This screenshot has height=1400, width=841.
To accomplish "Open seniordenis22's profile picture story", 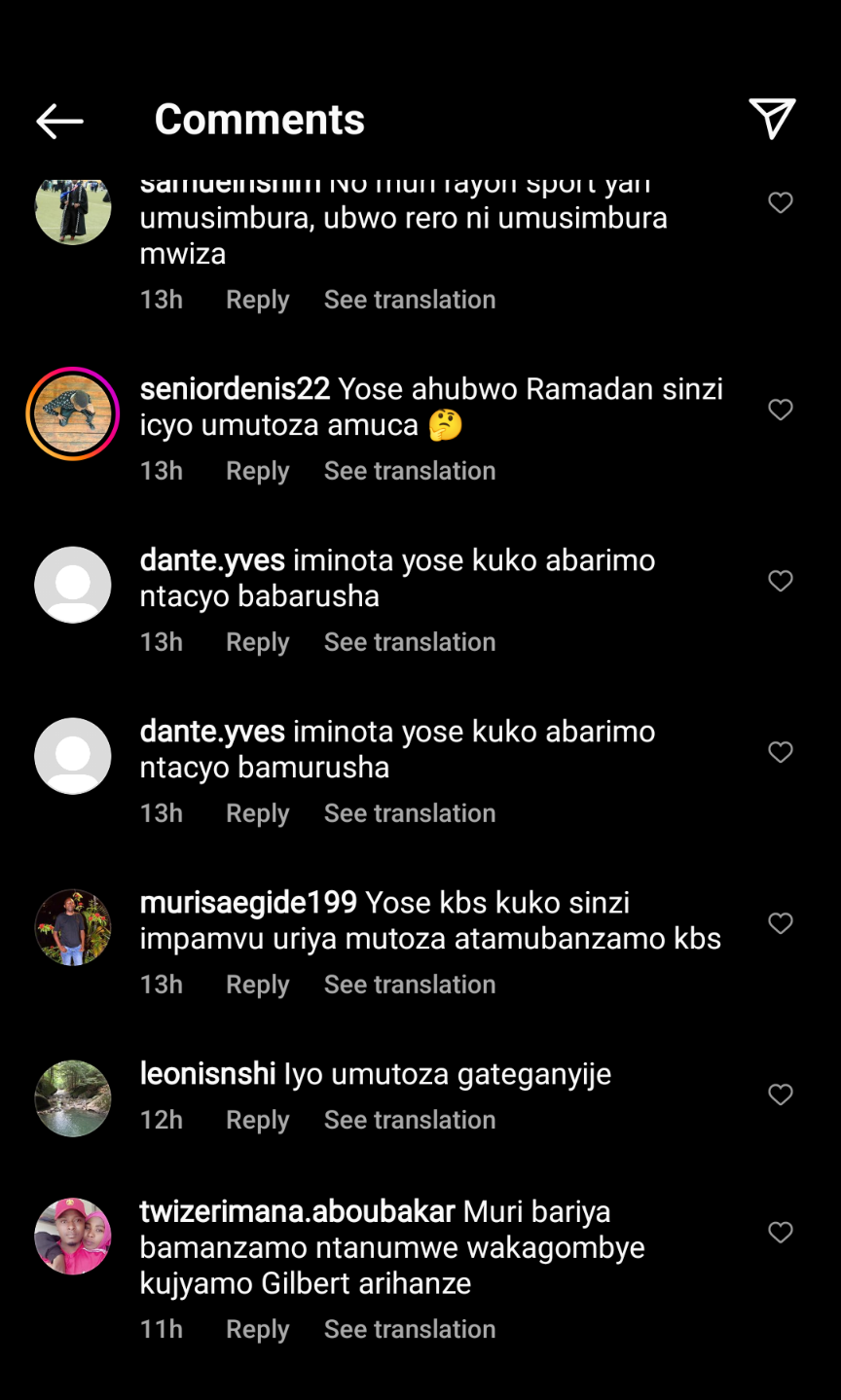I will coord(73,413).
